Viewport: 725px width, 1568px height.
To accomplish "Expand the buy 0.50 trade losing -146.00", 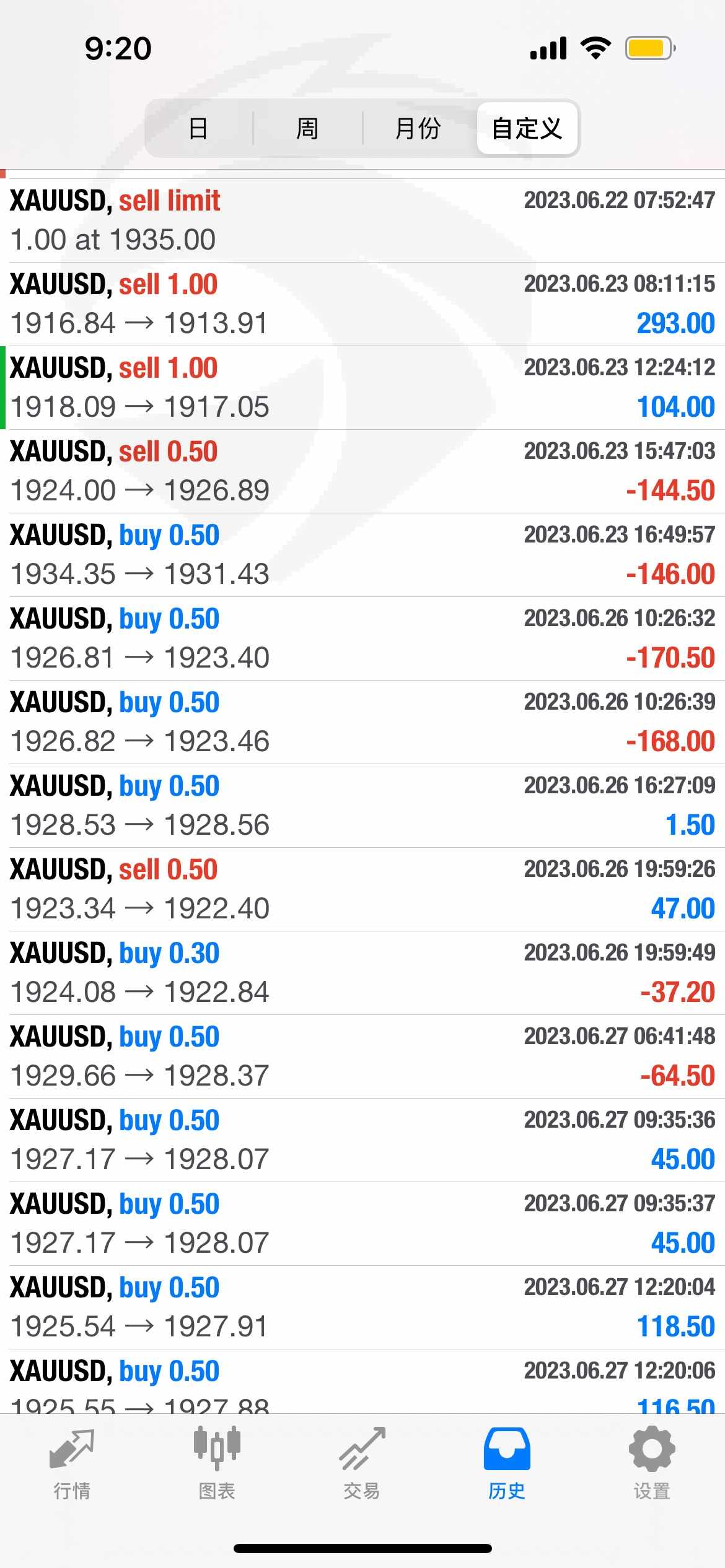I will pos(362,555).
